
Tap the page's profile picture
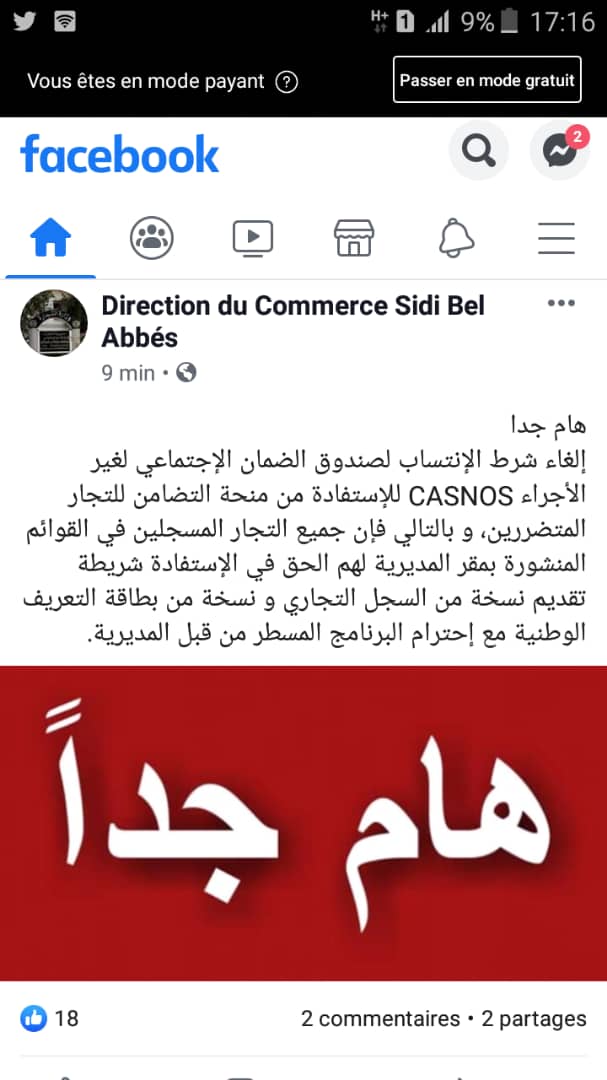coord(54,323)
